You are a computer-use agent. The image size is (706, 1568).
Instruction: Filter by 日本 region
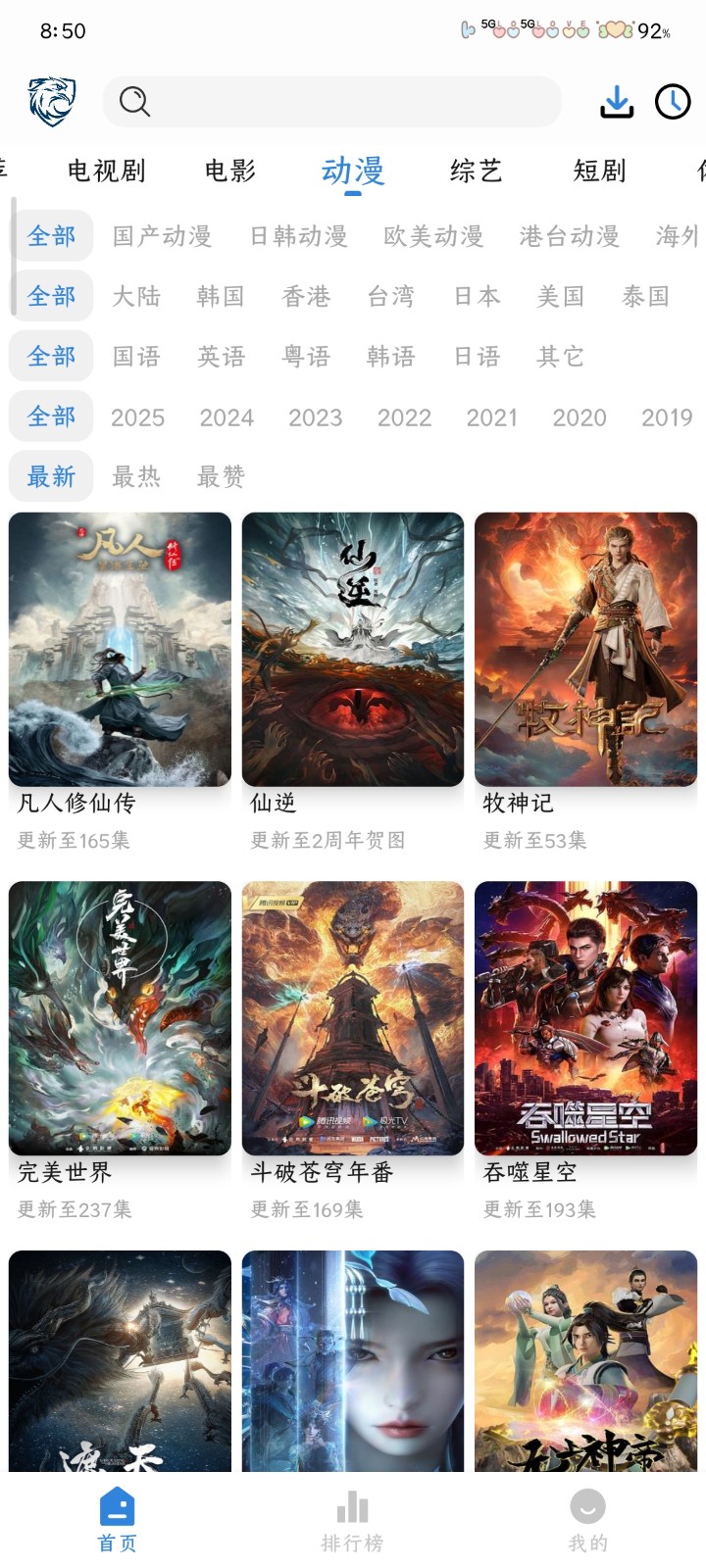477,296
